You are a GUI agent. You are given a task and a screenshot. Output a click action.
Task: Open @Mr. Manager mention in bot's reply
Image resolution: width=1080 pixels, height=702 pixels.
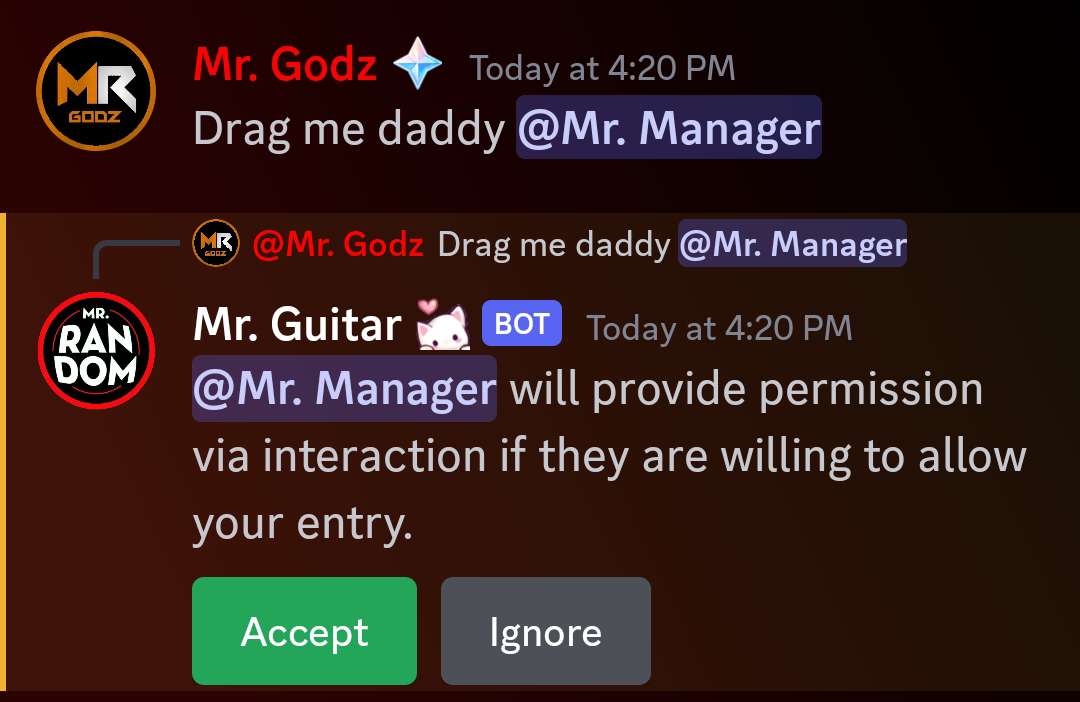(x=344, y=389)
